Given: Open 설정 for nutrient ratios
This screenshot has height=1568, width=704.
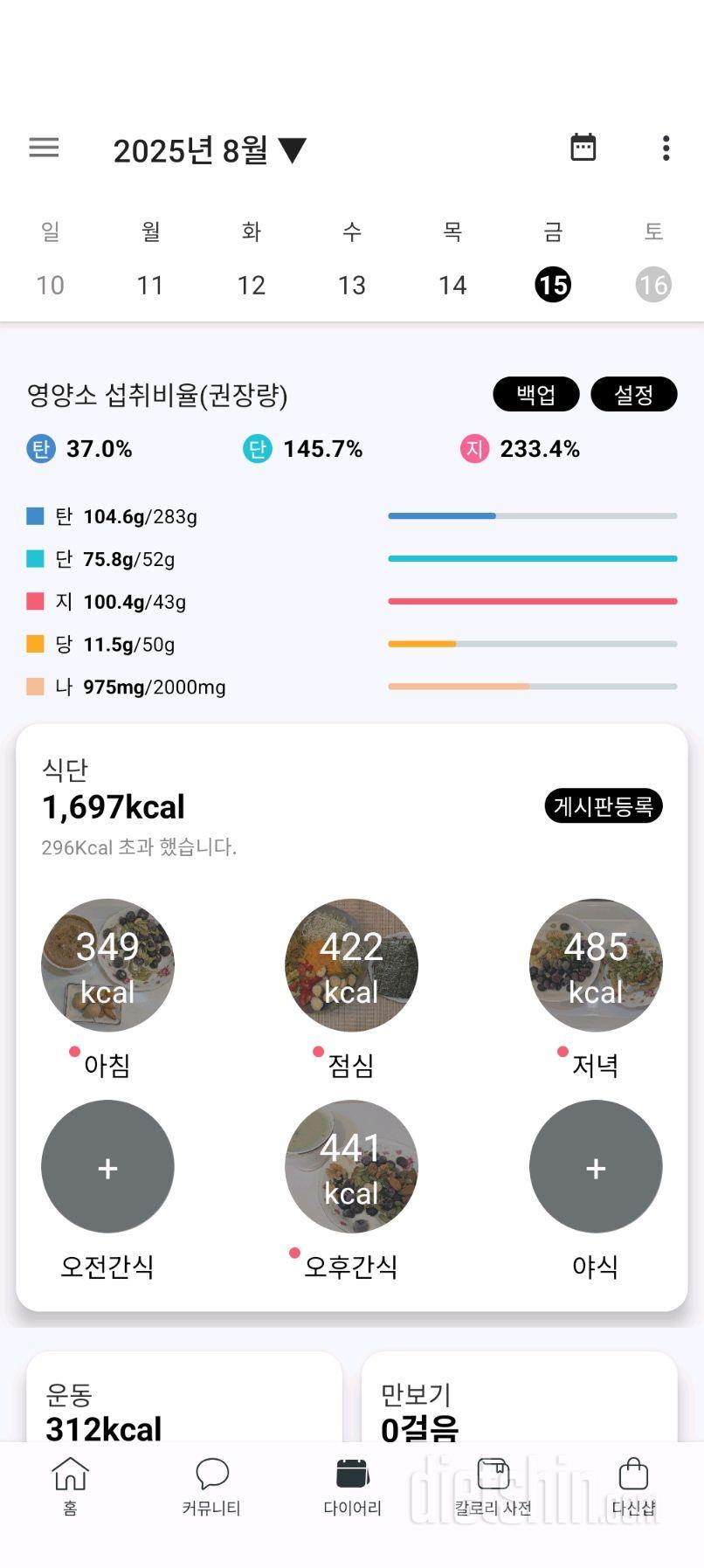Looking at the screenshot, I should coord(633,395).
